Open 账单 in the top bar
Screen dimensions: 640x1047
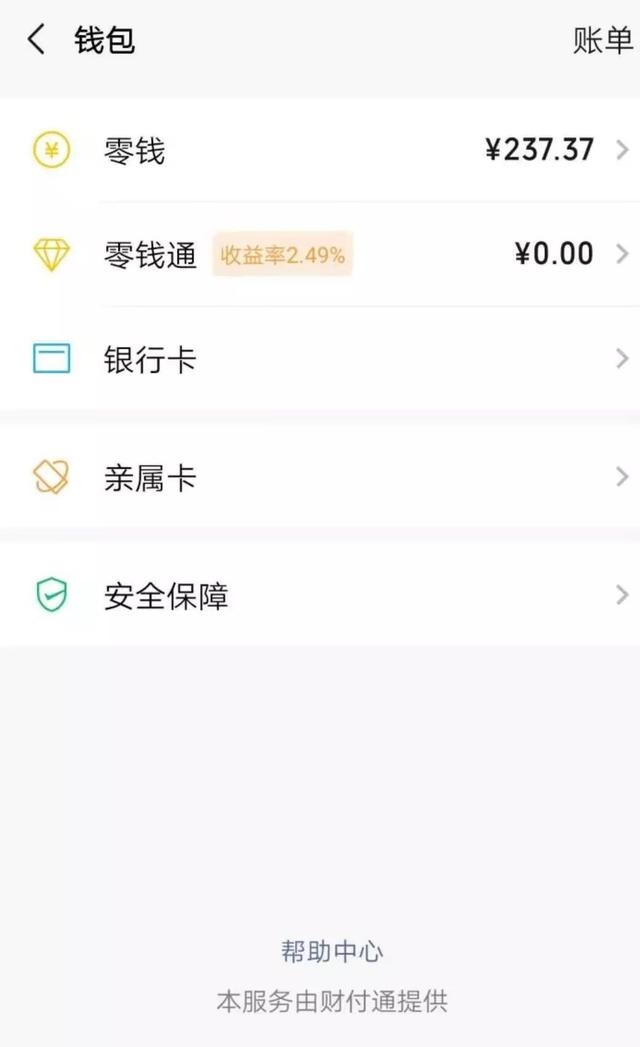click(x=603, y=41)
